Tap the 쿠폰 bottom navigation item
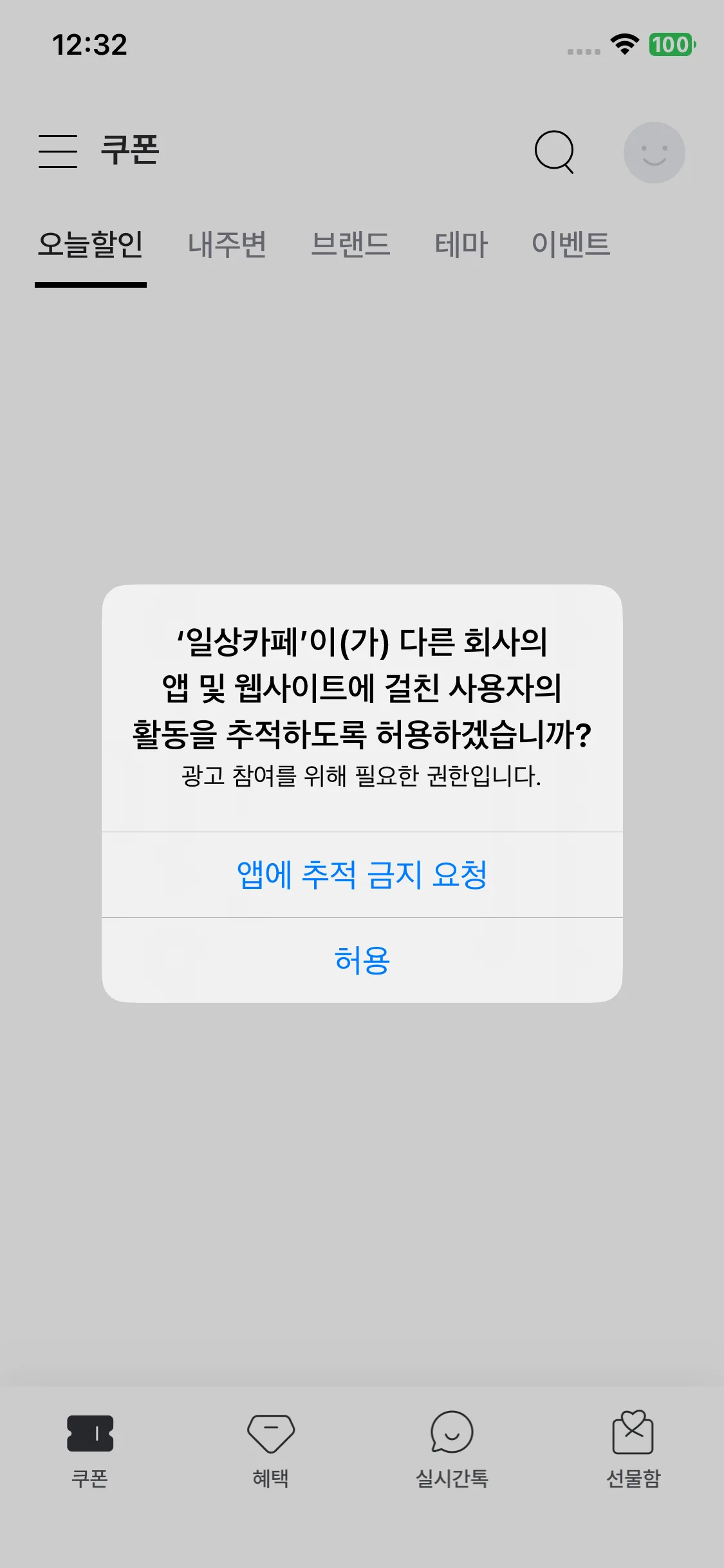The width and height of the screenshot is (724, 1568). tap(90, 1451)
